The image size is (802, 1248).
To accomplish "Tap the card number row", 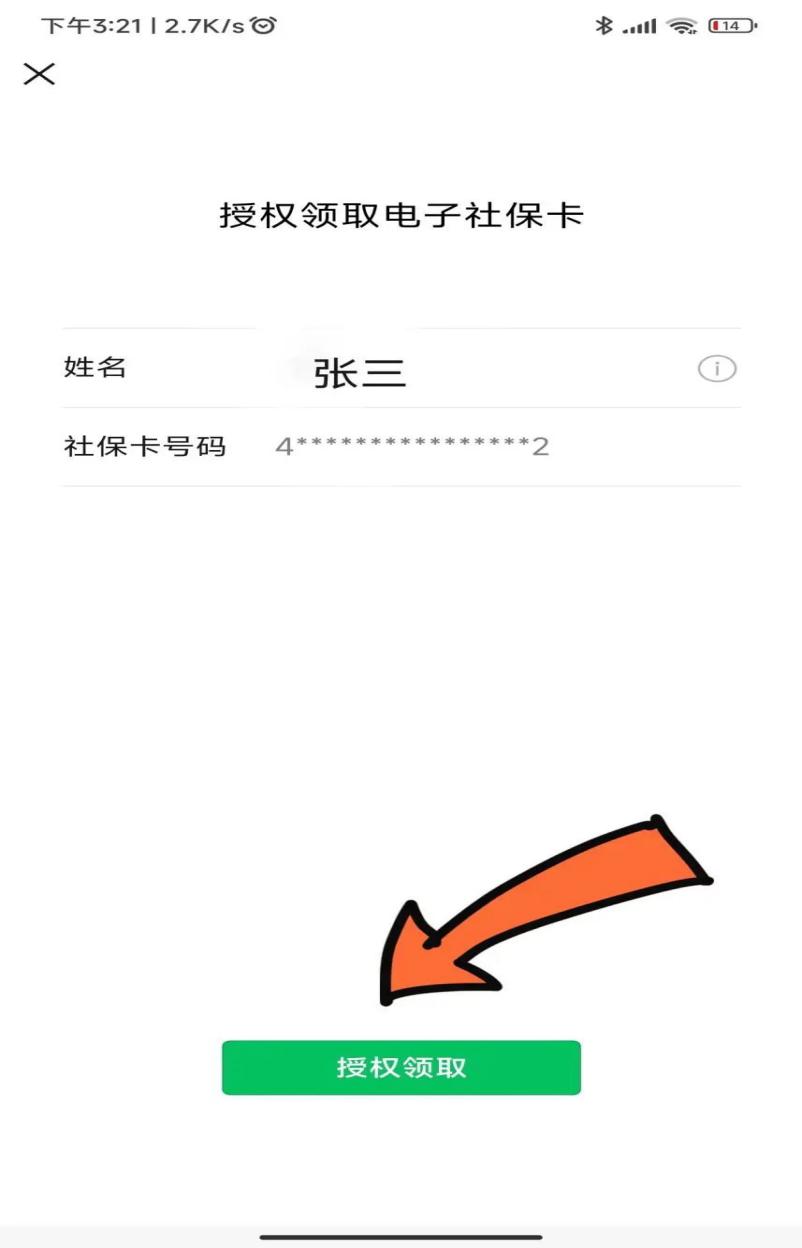I will (x=400, y=447).
